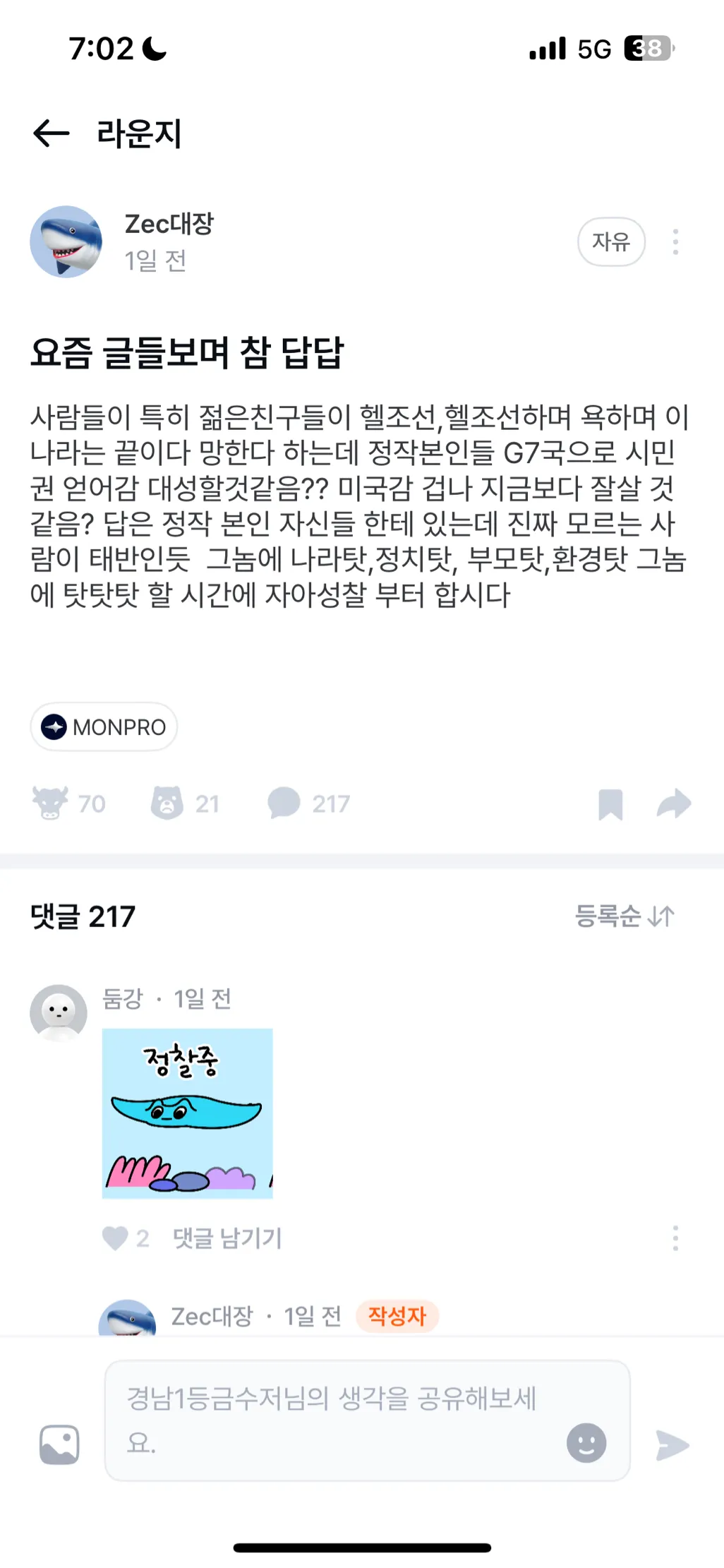The height and width of the screenshot is (1568, 724).
Task: View Zec대장's profile by tapping the name
Action: [169, 223]
